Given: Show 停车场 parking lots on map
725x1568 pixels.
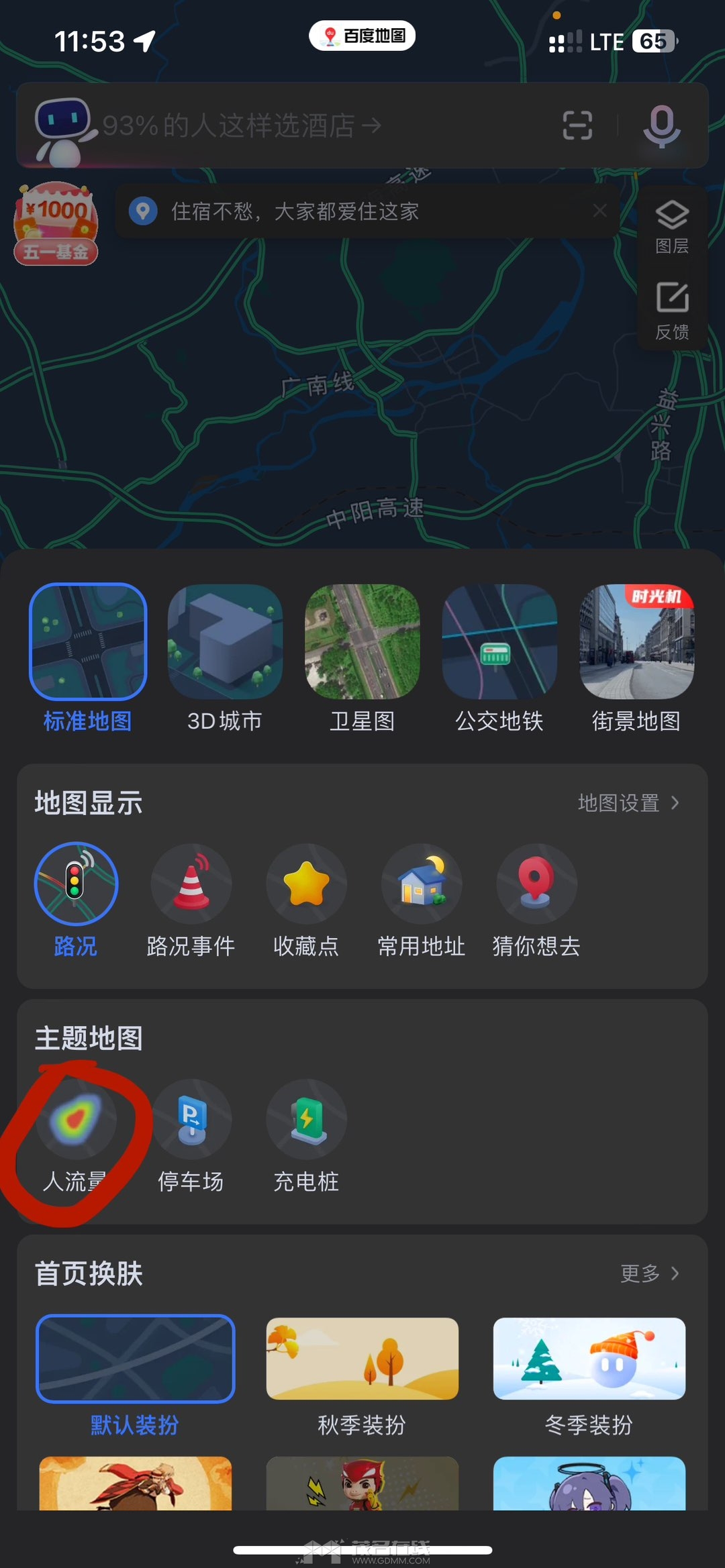Looking at the screenshot, I should coord(191,1135).
